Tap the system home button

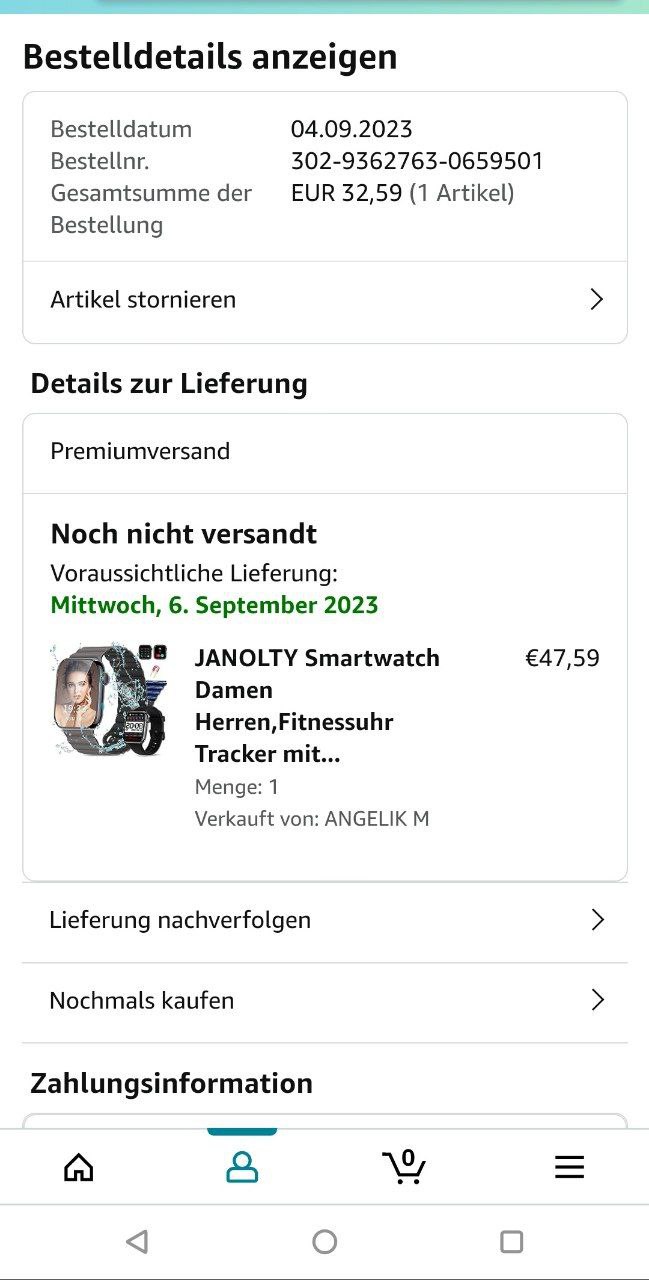tap(324, 1242)
